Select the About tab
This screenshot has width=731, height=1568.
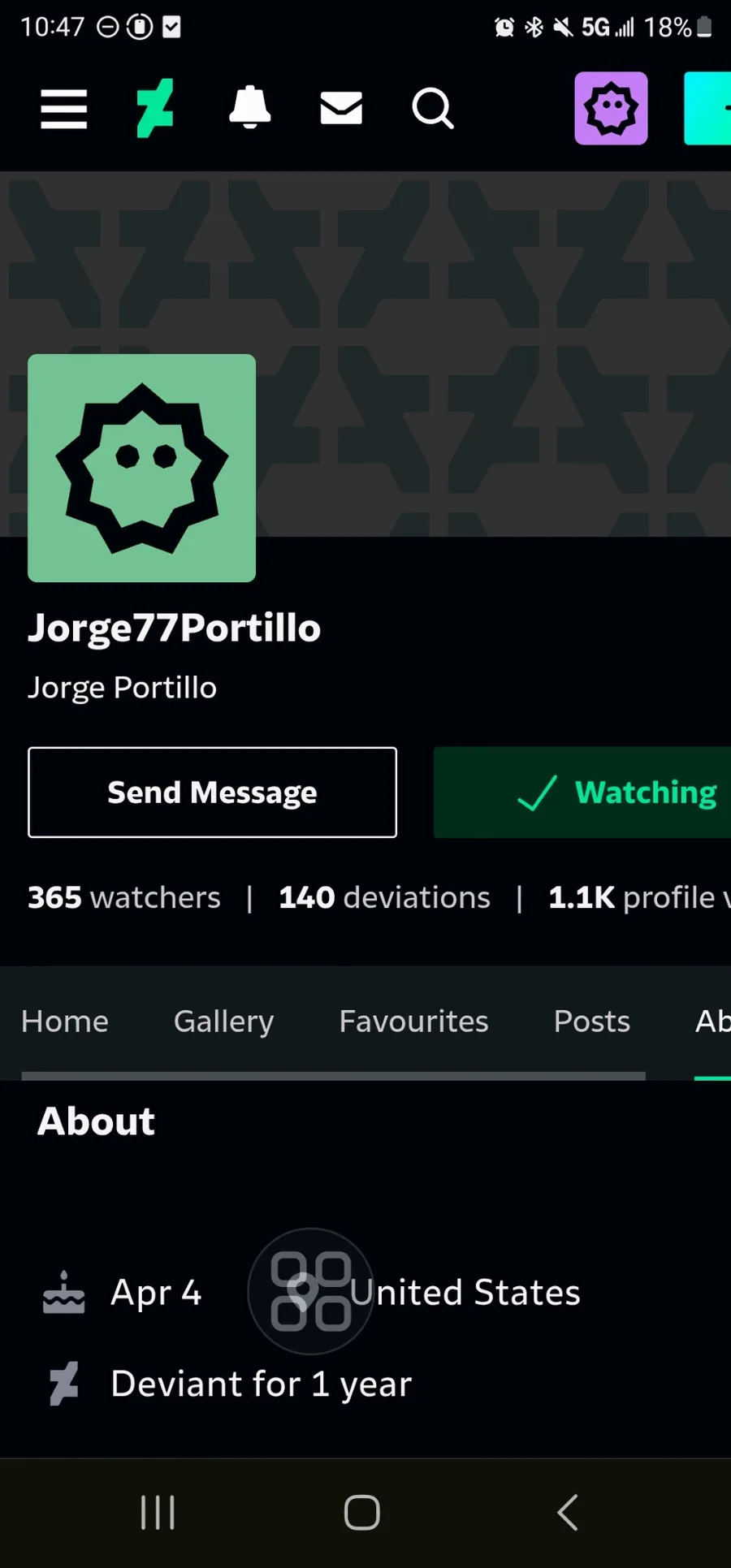click(712, 1022)
